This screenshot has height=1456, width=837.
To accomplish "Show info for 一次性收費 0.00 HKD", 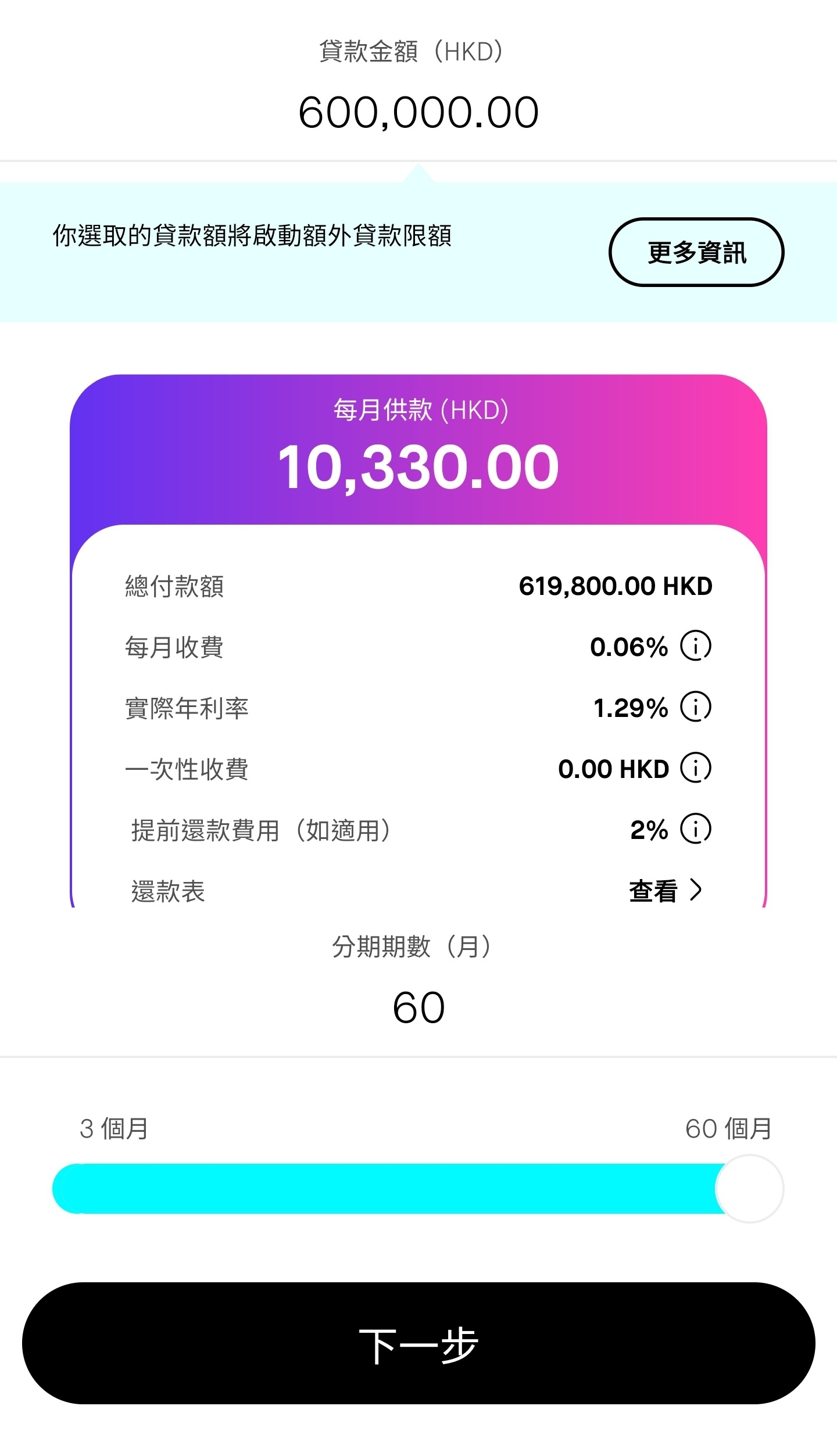I will click(x=696, y=768).
